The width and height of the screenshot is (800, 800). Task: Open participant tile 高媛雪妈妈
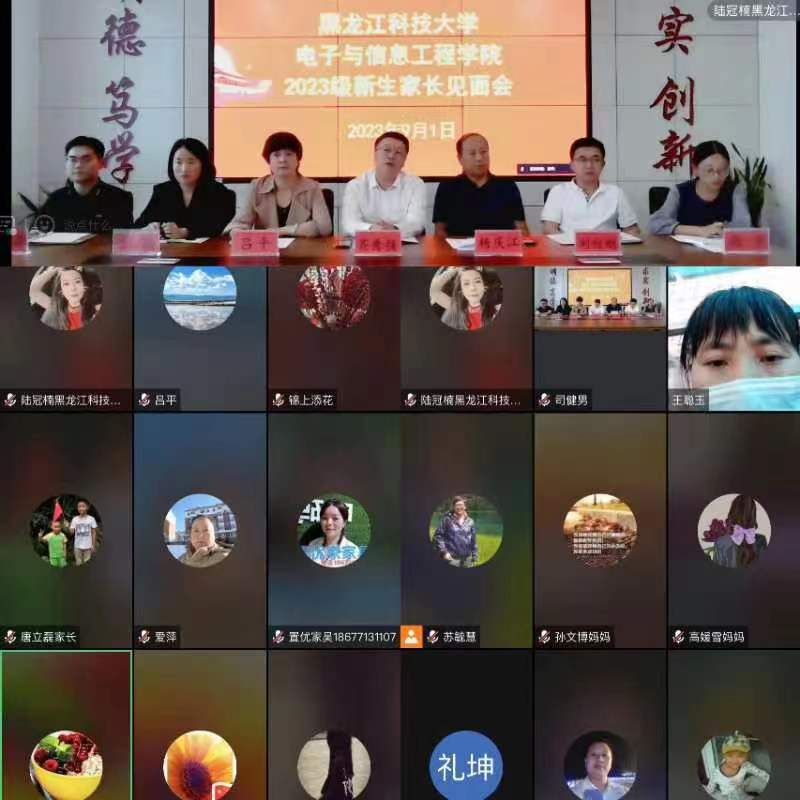(734, 530)
